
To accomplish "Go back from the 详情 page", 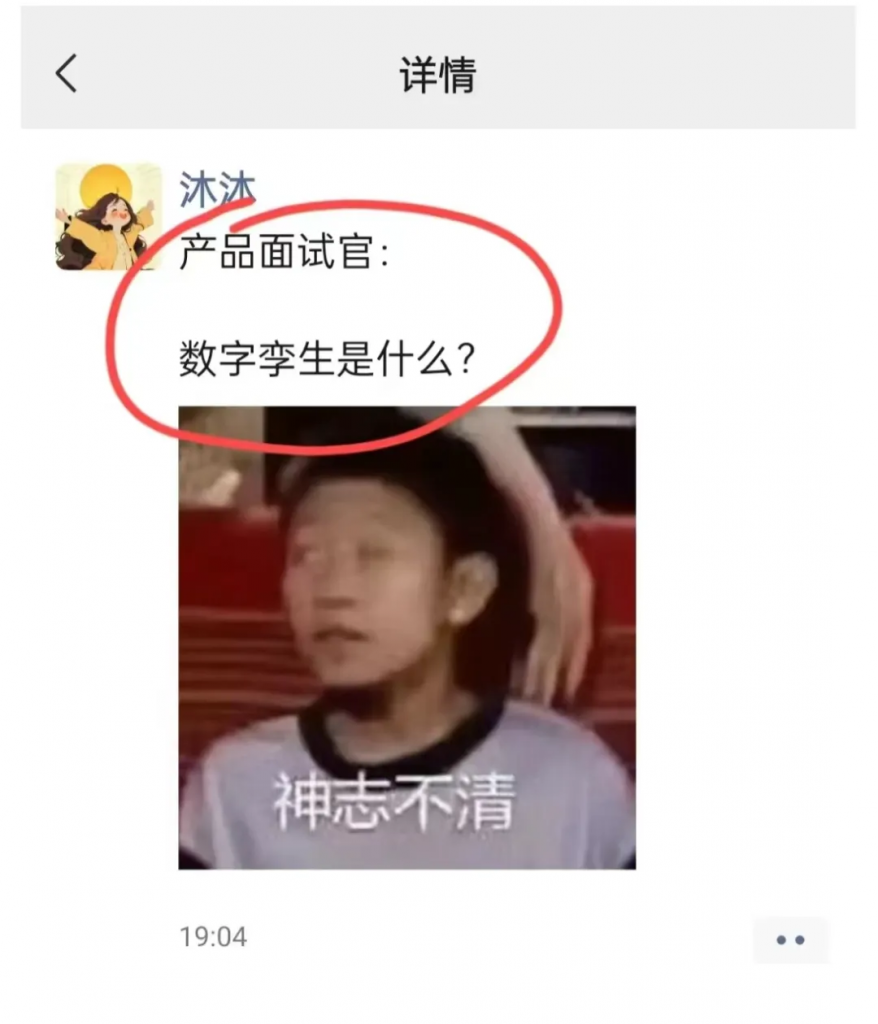I will point(66,74).
